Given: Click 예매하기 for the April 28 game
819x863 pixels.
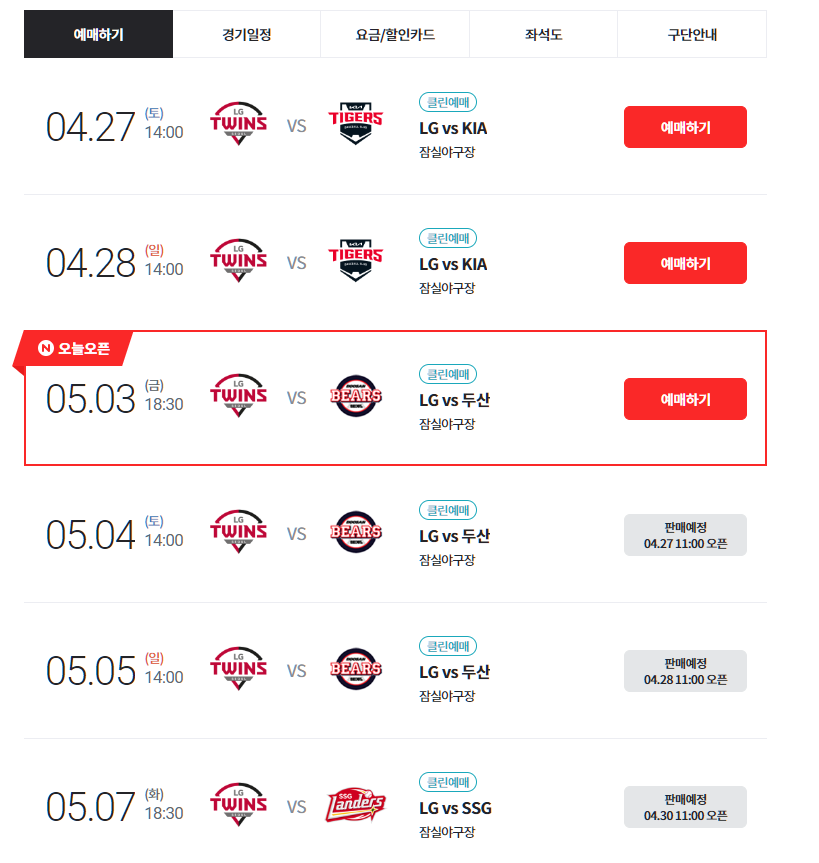Looking at the screenshot, I should coord(685,262).
